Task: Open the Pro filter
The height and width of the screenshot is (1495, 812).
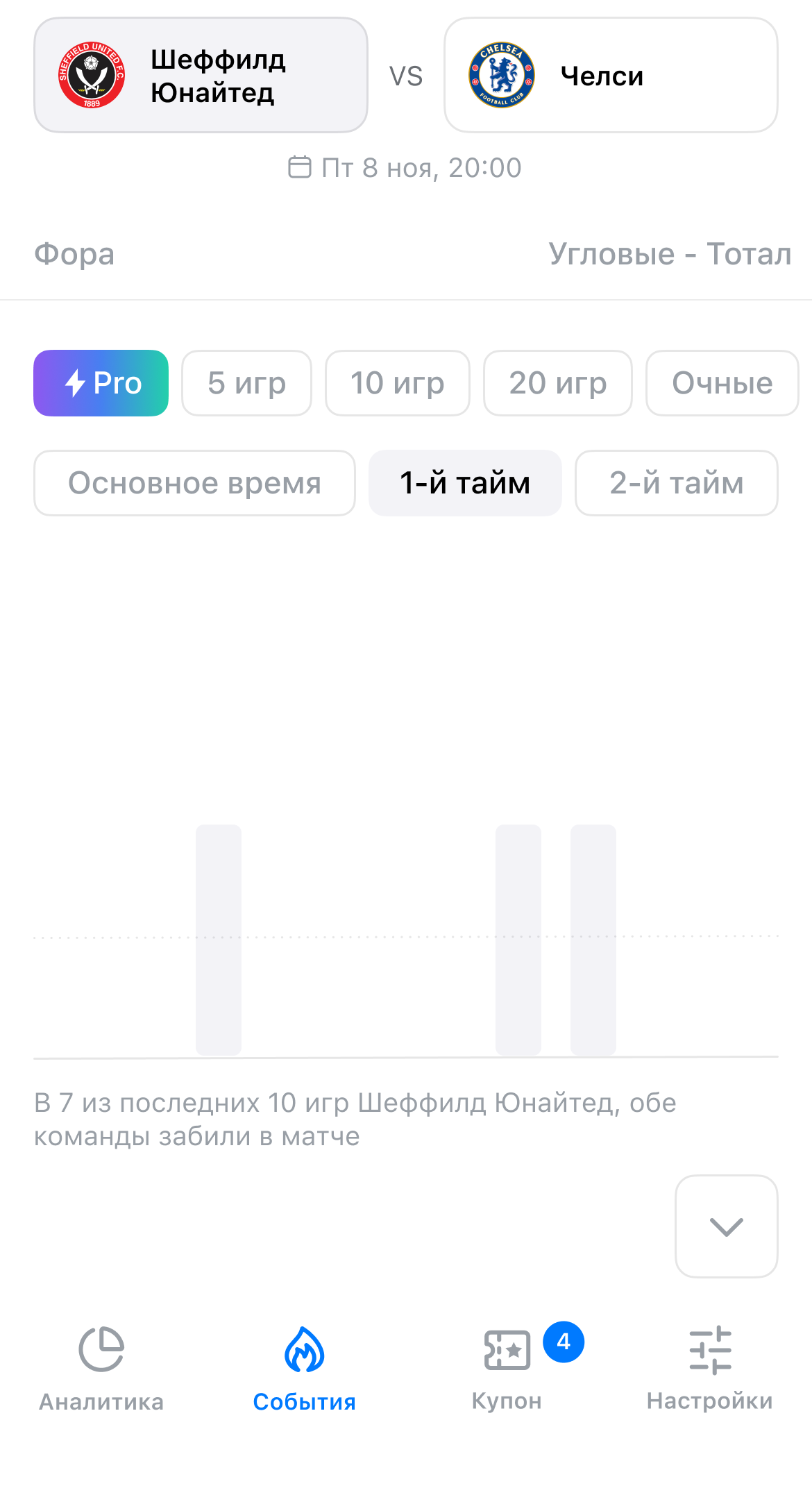Action: tap(101, 383)
